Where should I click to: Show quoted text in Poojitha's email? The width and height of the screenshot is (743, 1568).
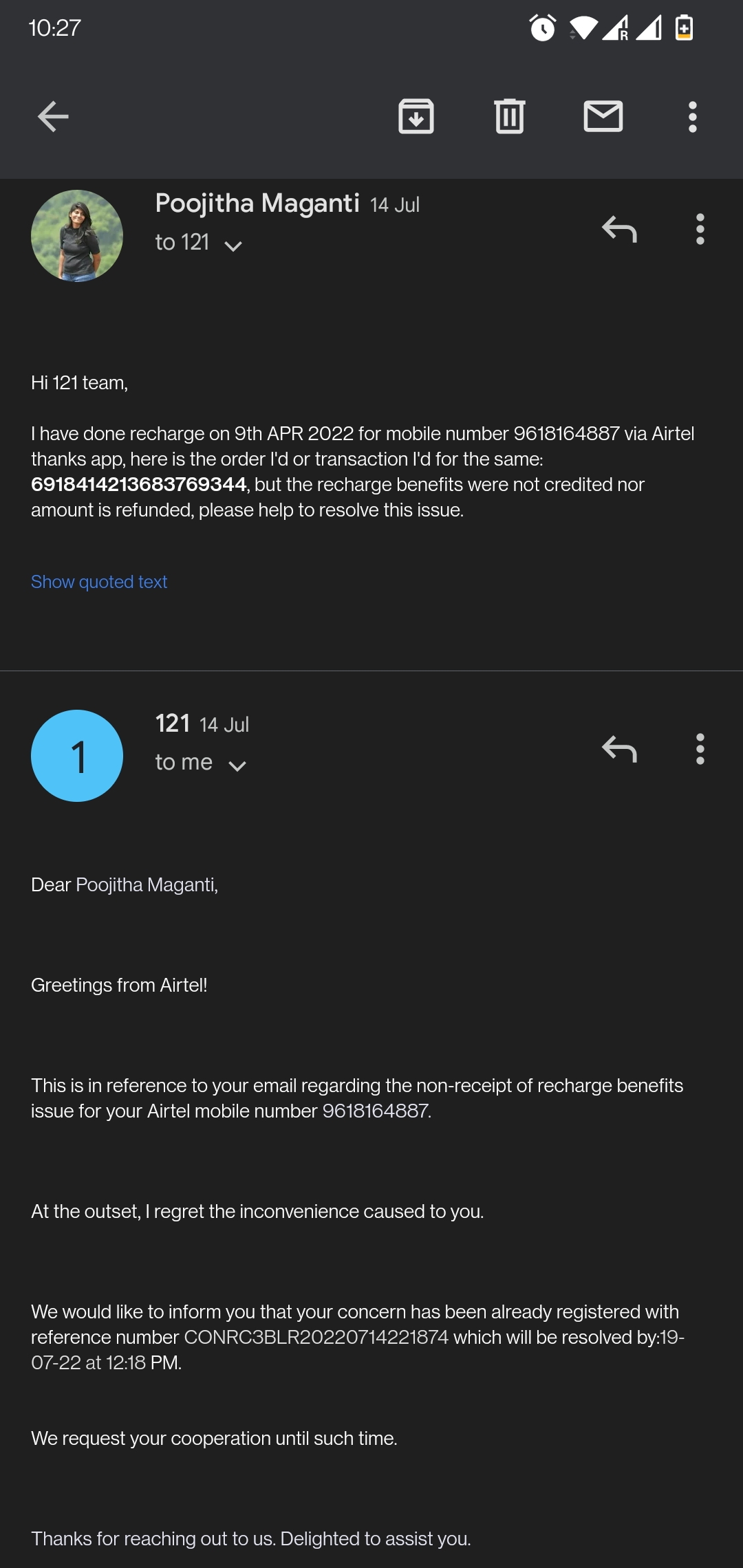click(x=99, y=582)
